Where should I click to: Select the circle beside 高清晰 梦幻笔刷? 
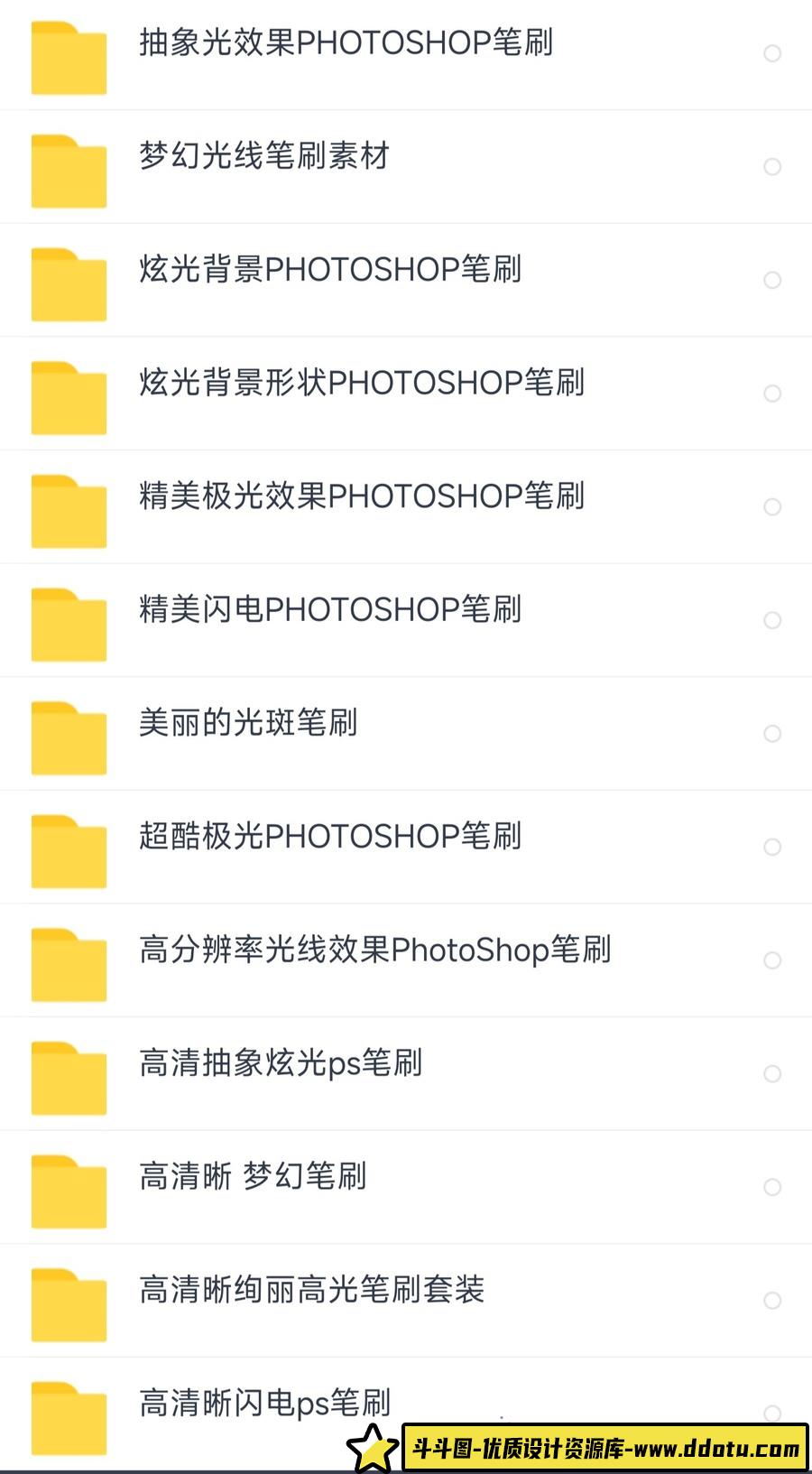click(x=773, y=1187)
